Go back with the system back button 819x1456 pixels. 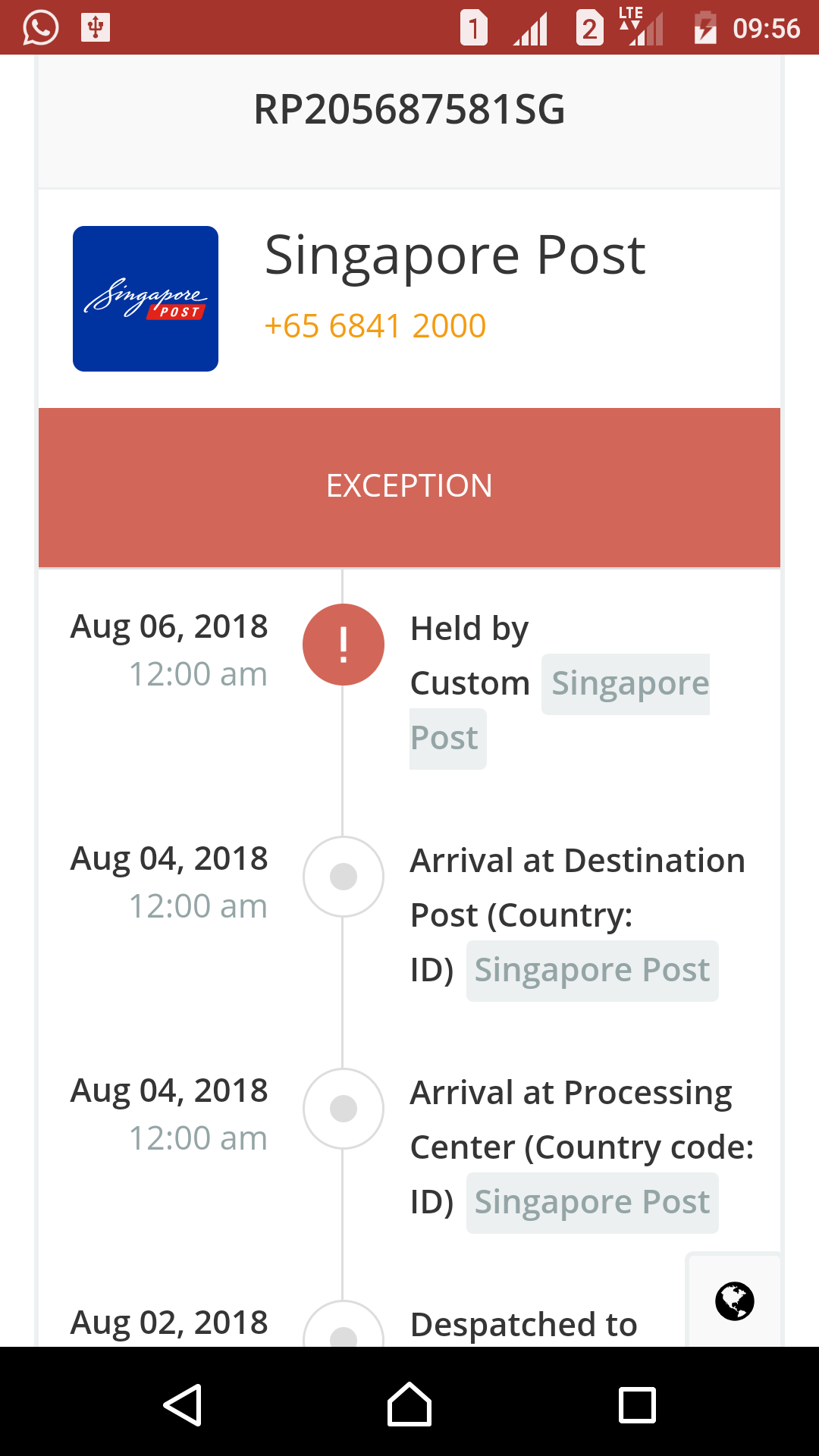coord(182,1404)
